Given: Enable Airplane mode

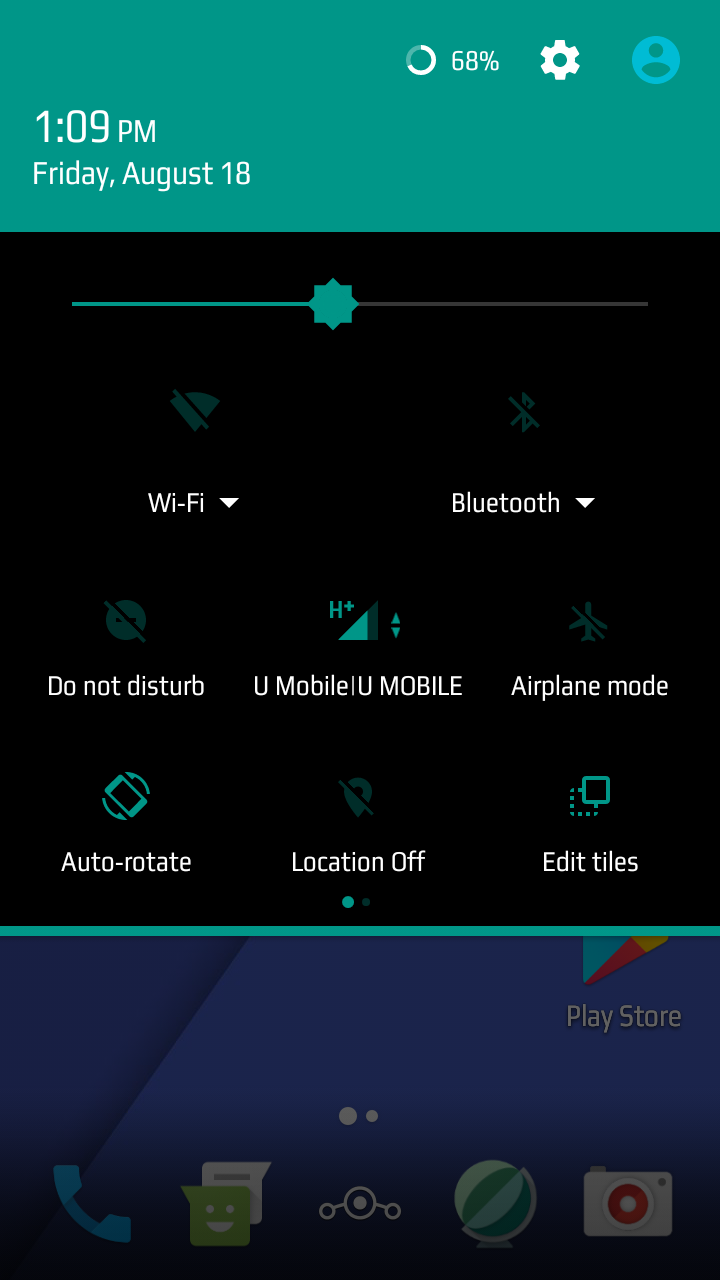Looking at the screenshot, I should click(589, 621).
